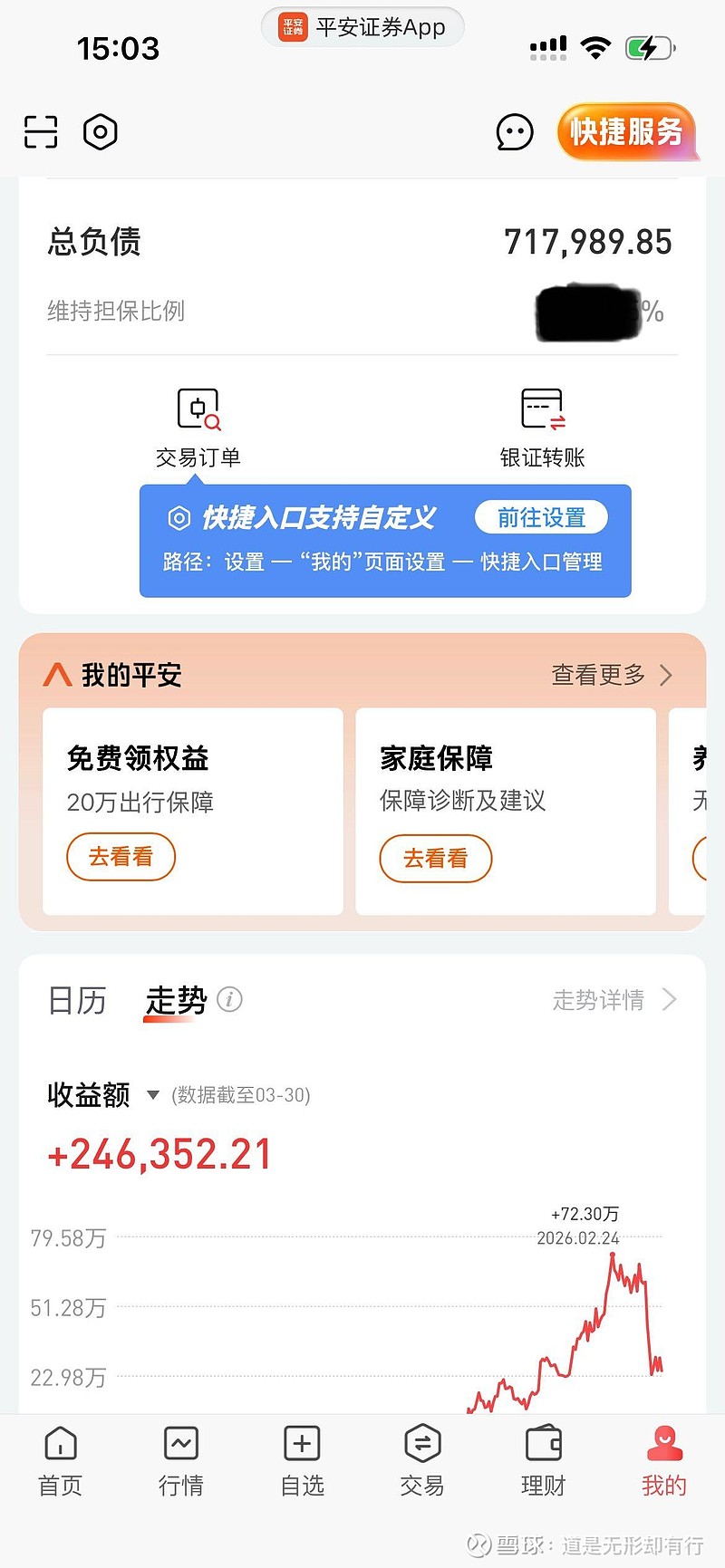This screenshot has width=725, height=1568.
Task: Open 交易订单
Action: pyautogui.click(x=198, y=429)
